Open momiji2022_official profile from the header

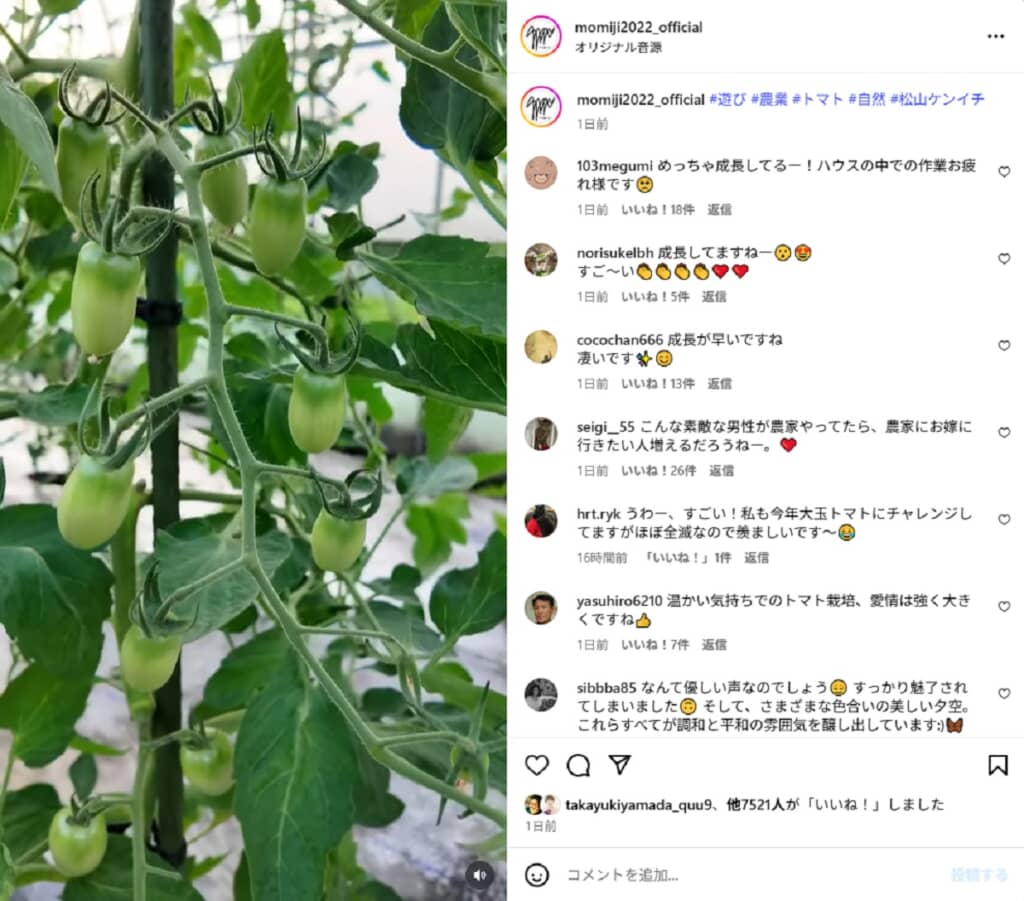tap(639, 27)
